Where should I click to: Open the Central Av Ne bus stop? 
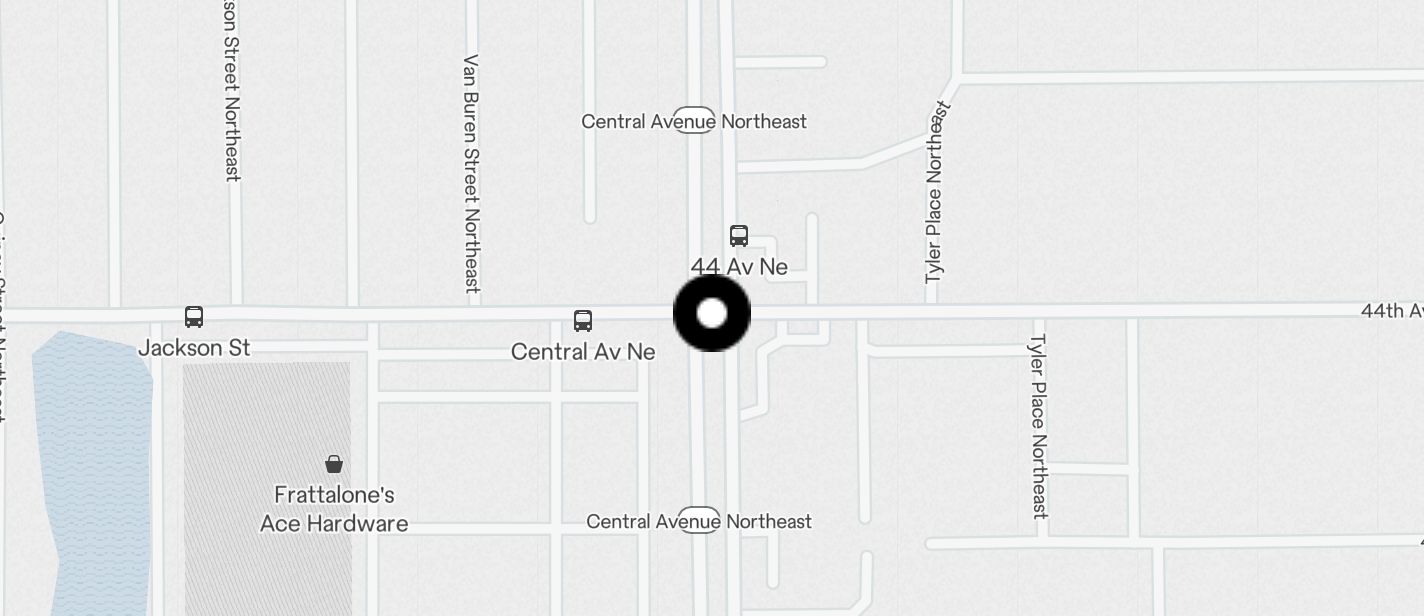coord(583,321)
